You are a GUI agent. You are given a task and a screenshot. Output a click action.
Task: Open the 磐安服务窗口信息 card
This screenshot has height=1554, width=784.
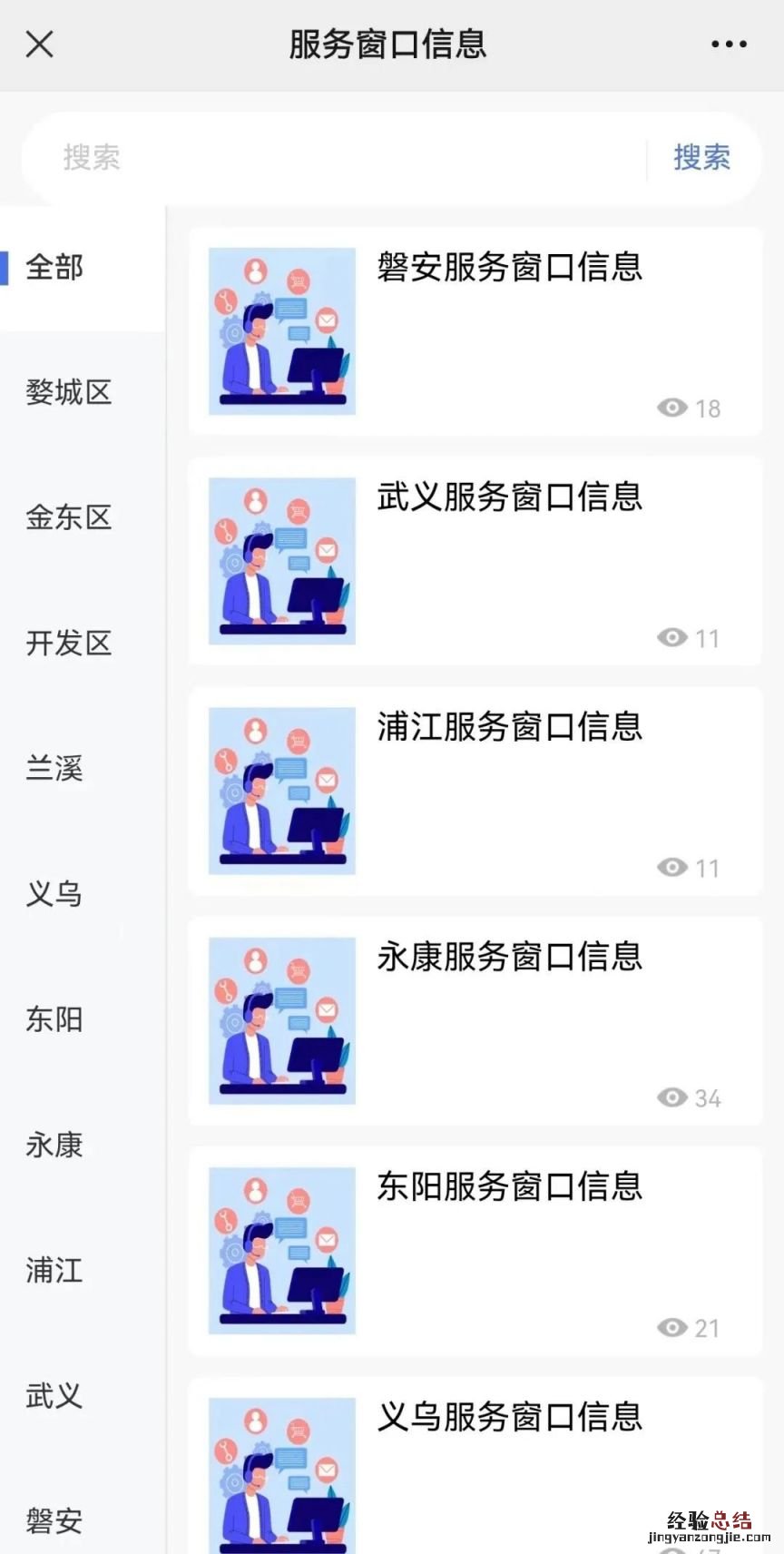tap(510, 268)
